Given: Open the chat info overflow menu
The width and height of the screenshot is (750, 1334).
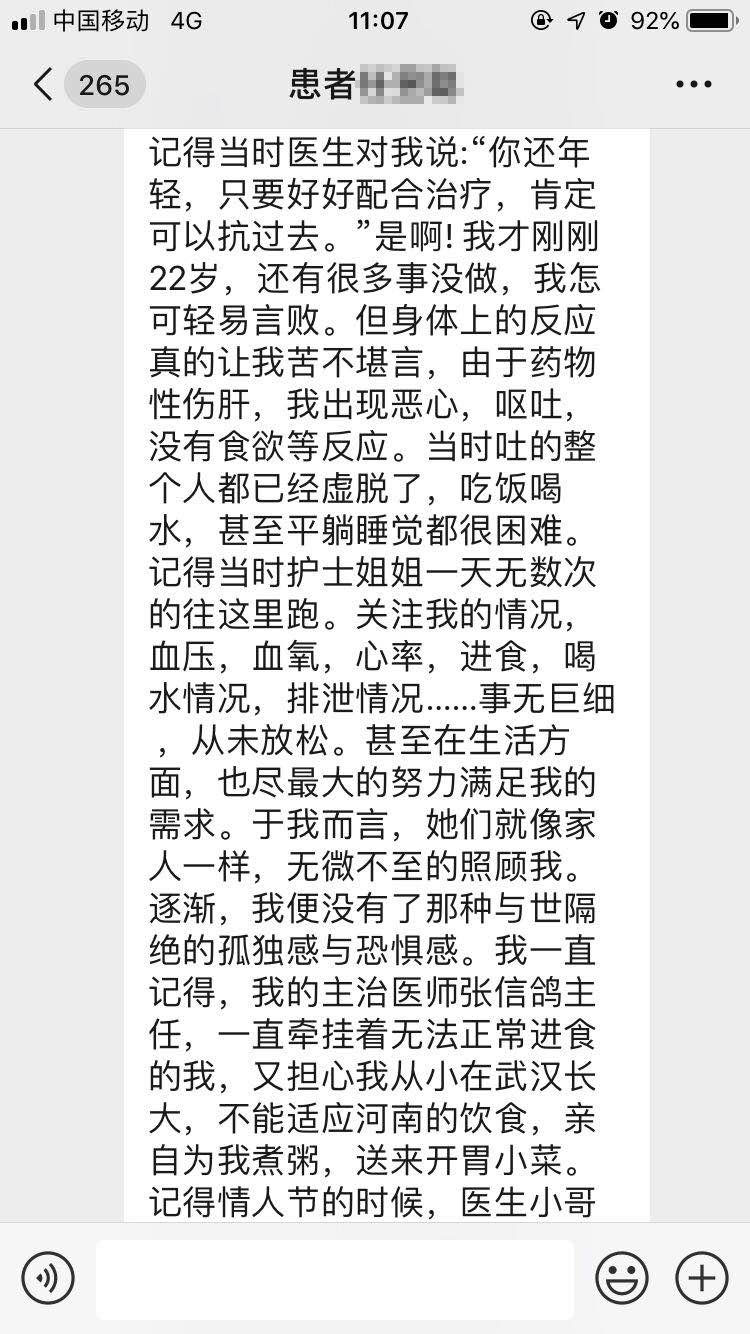Looking at the screenshot, I should pyautogui.click(x=693, y=85).
